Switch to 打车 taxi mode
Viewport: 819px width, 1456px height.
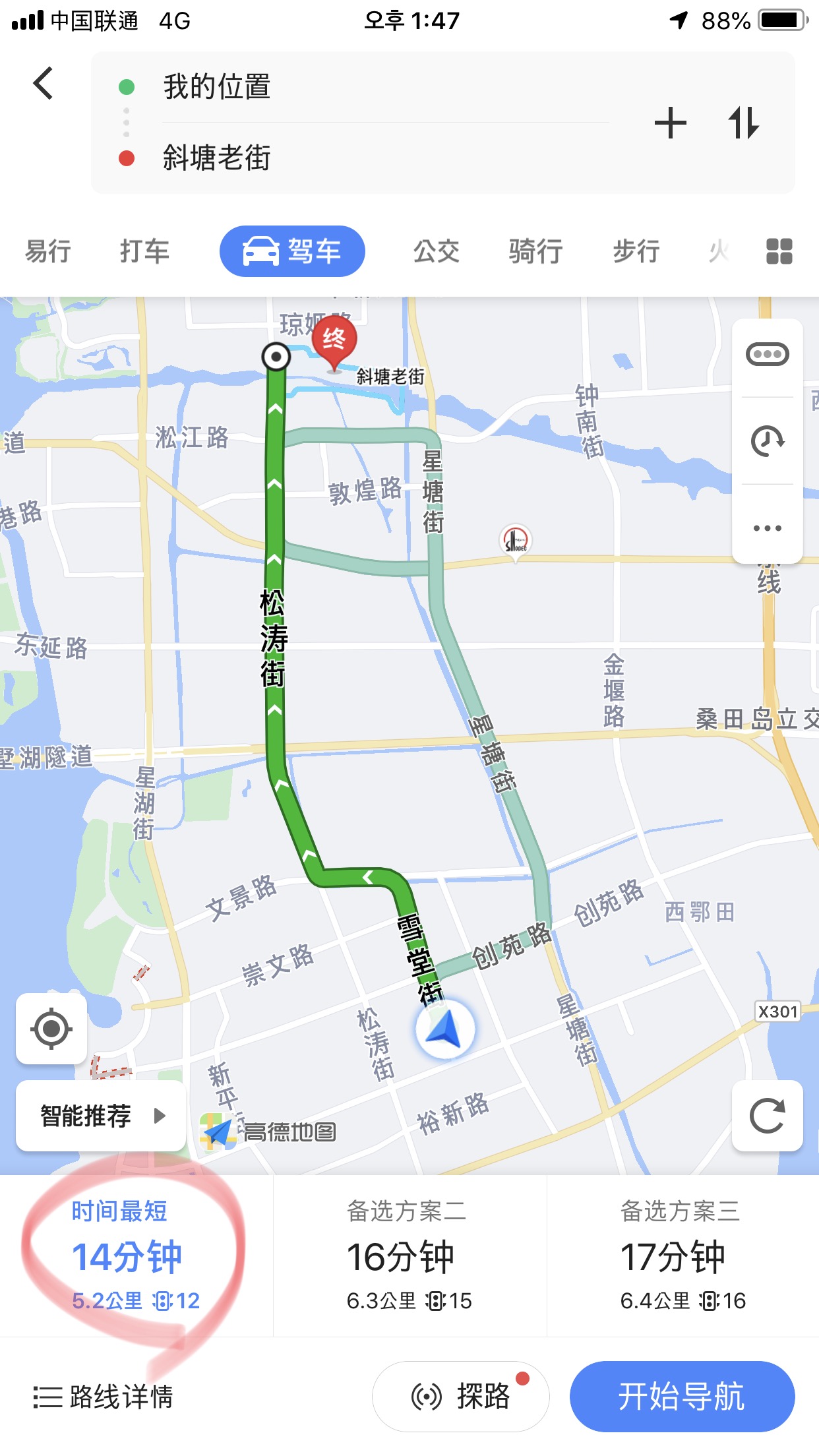click(144, 251)
